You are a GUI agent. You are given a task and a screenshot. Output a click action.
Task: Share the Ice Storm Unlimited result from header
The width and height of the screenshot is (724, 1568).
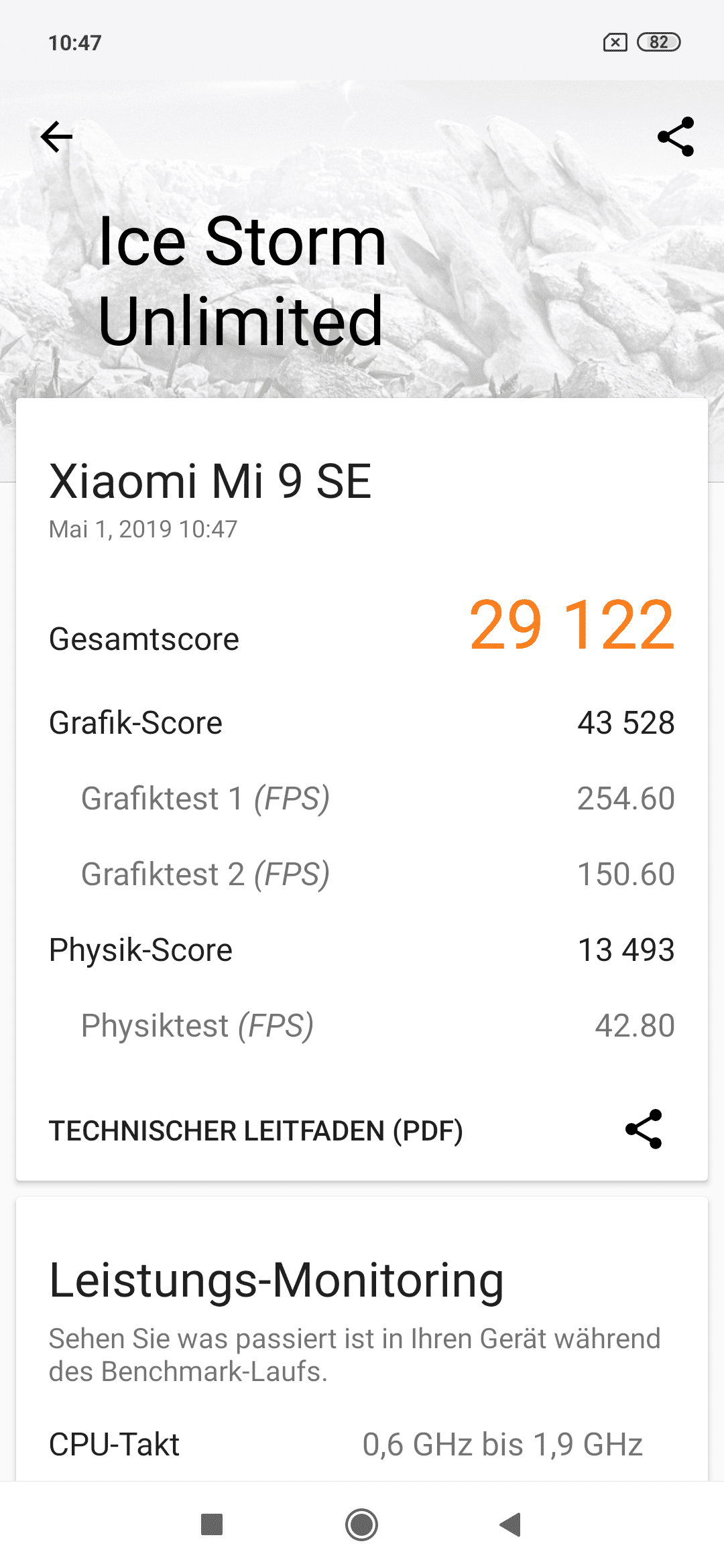coord(676,137)
